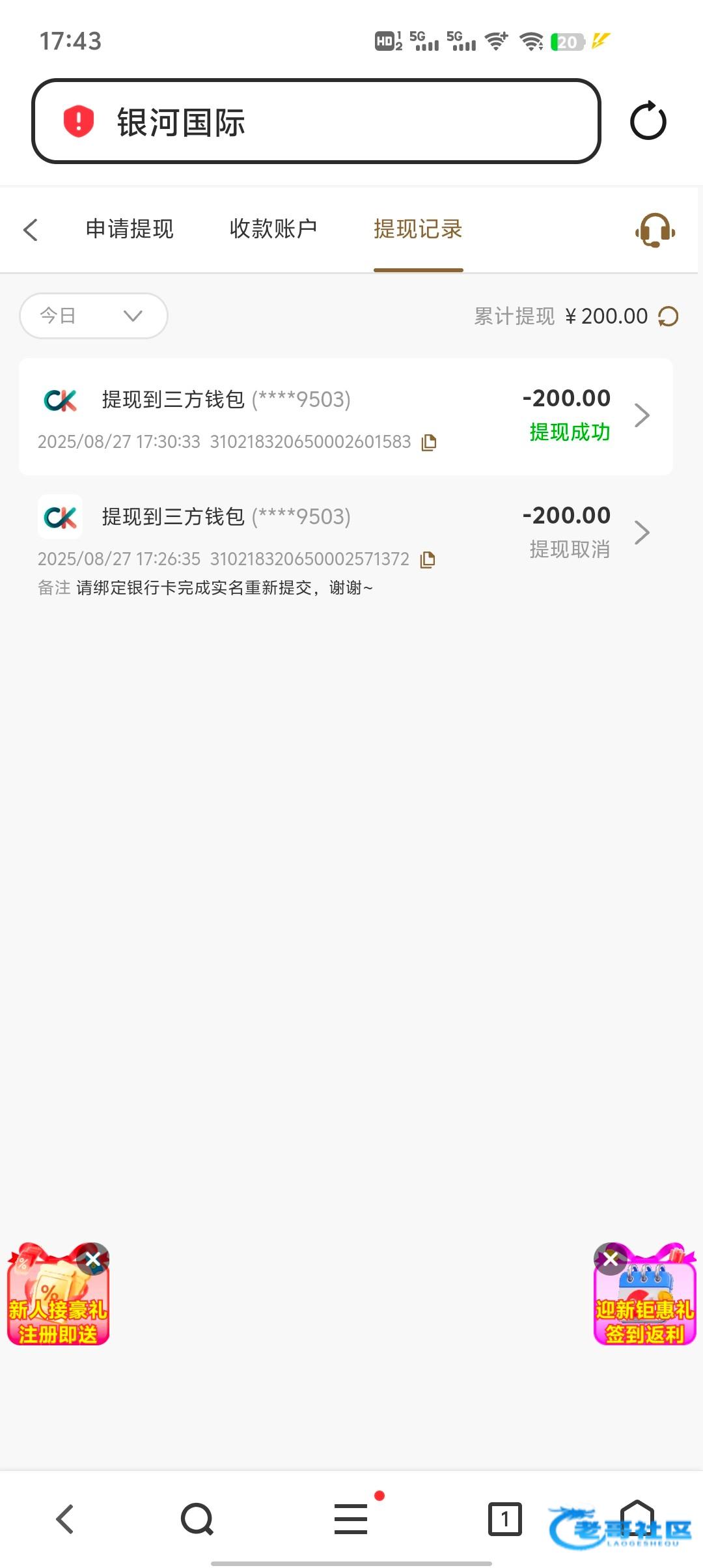Open the browser tabs switcher
Viewport: 703px width, 1568px height.
505,1519
